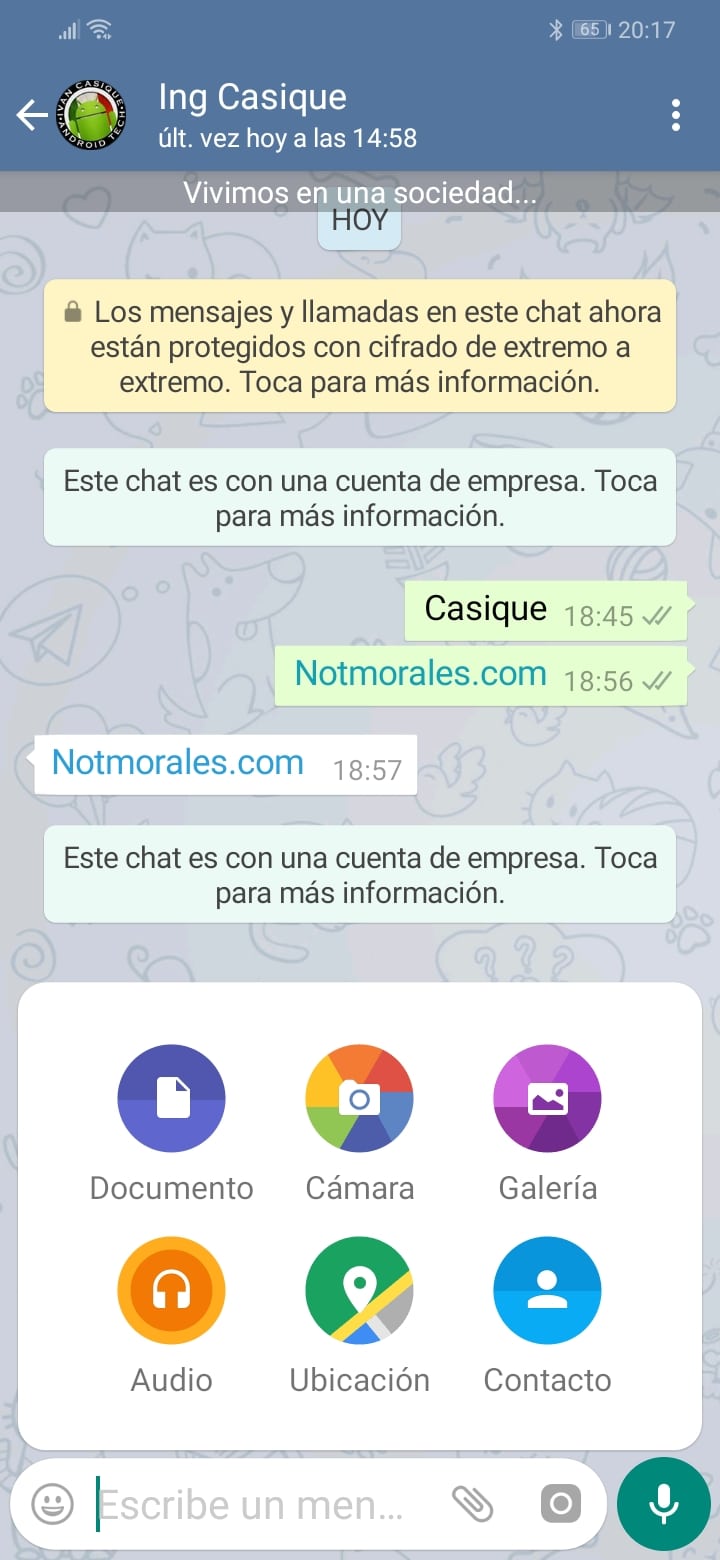
Task: Select Galería to send a photo
Action: coord(547,1098)
